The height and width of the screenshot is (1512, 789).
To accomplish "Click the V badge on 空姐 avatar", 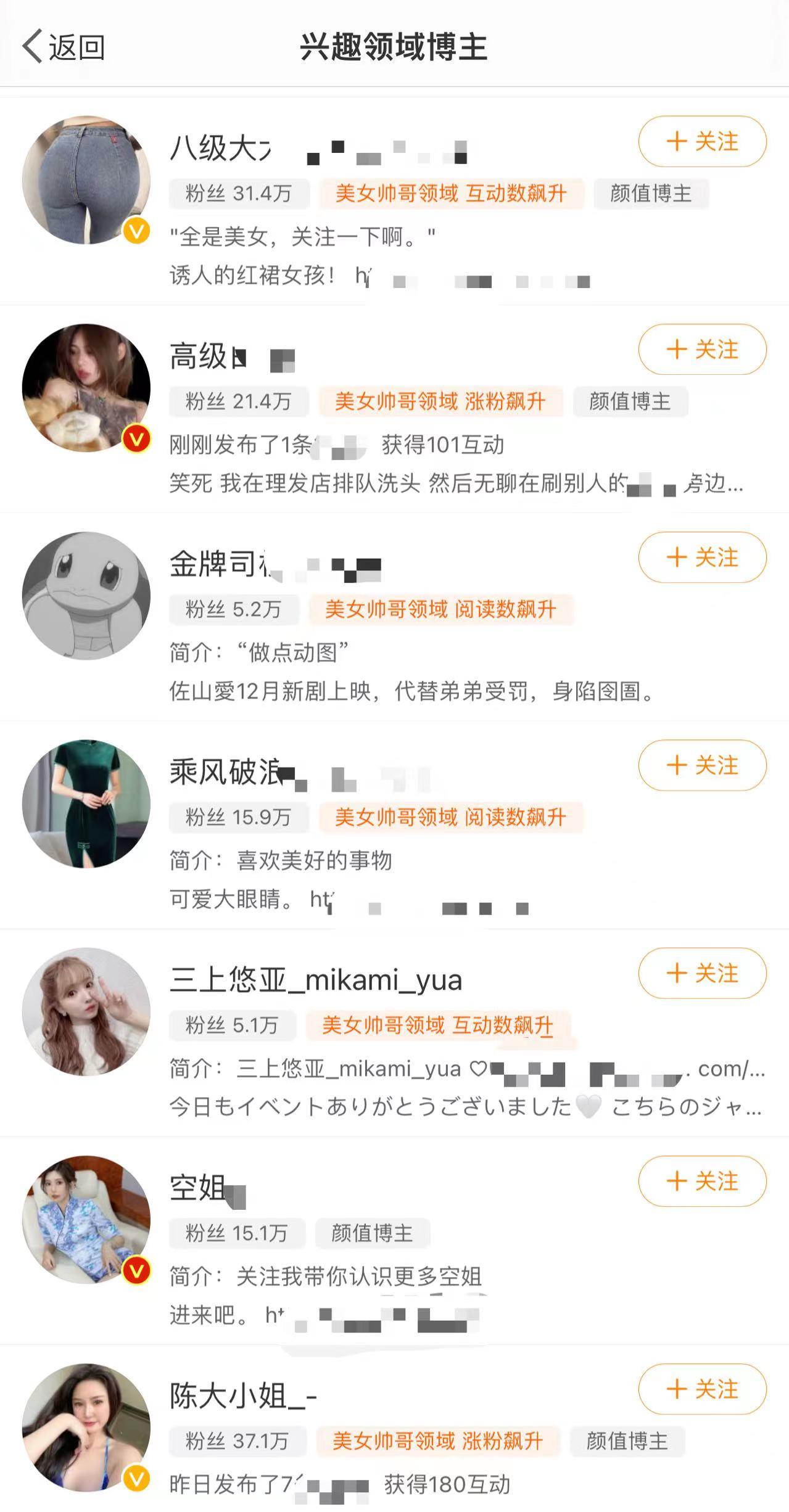I will tap(137, 1270).
